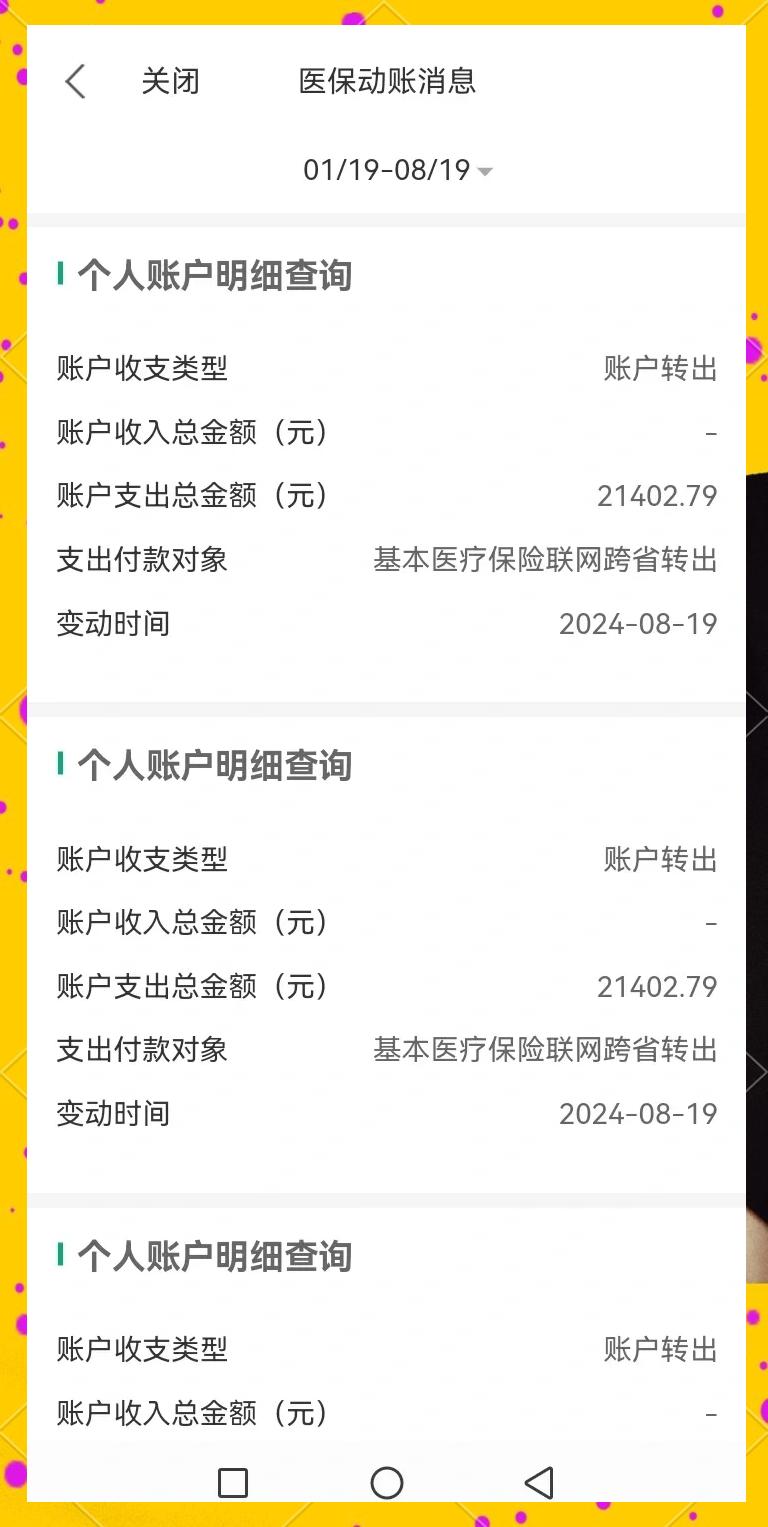The height and width of the screenshot is (1527, 768).
Task: Open the 01/19-08/19 date range selector
Action: [385, 171]
